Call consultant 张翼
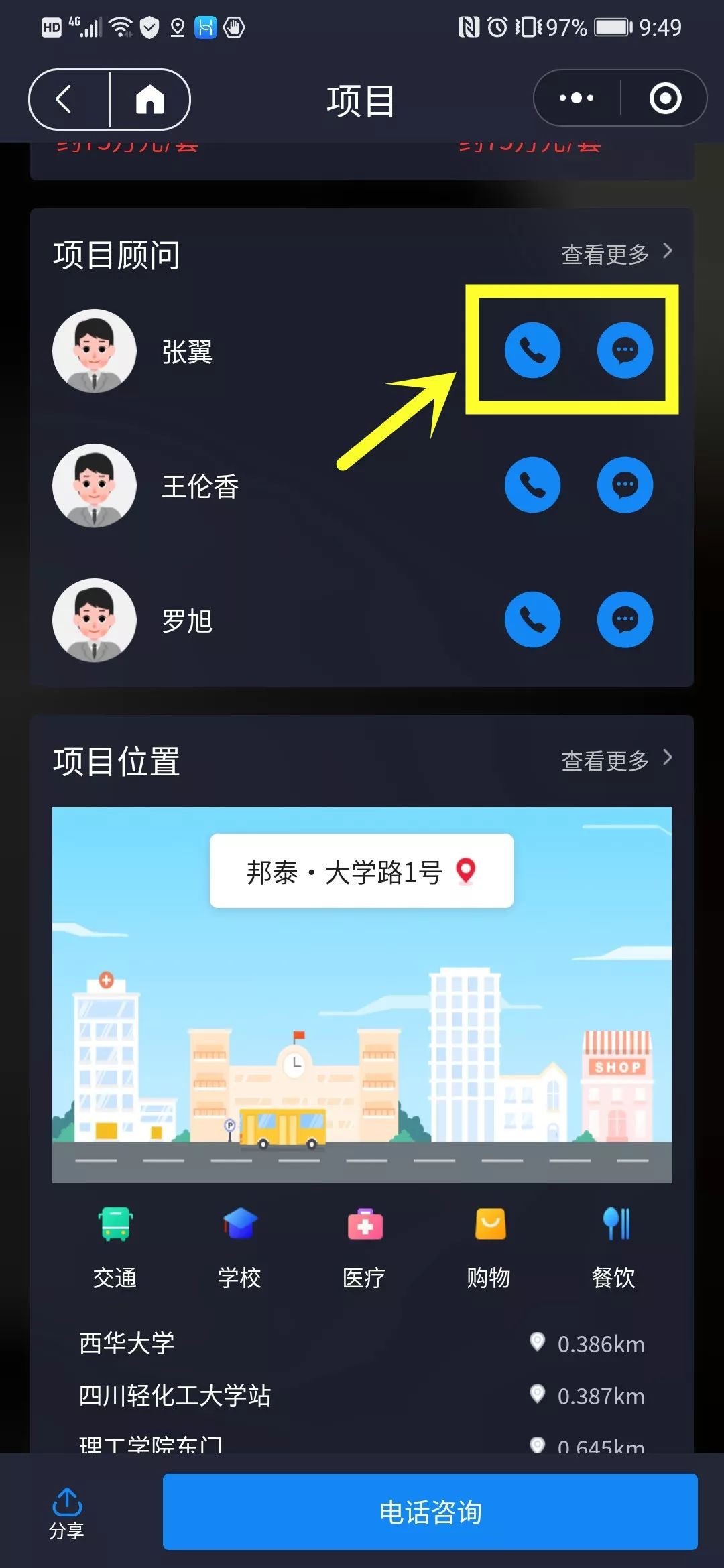 532,350
